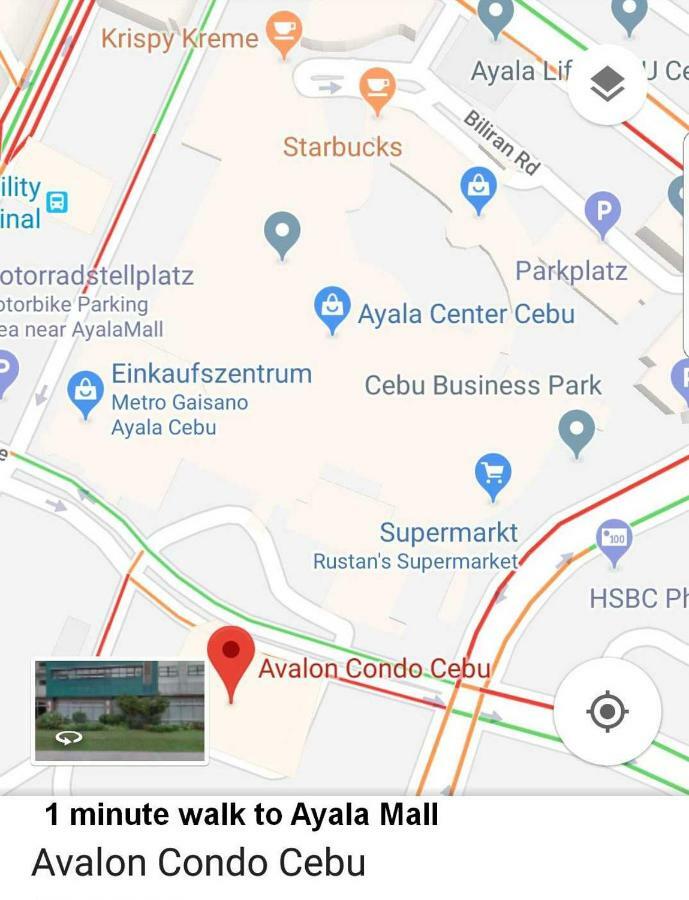Open the Ayala Center Cebu shopping pin
The image size is (689, 900).
[332, 308]
